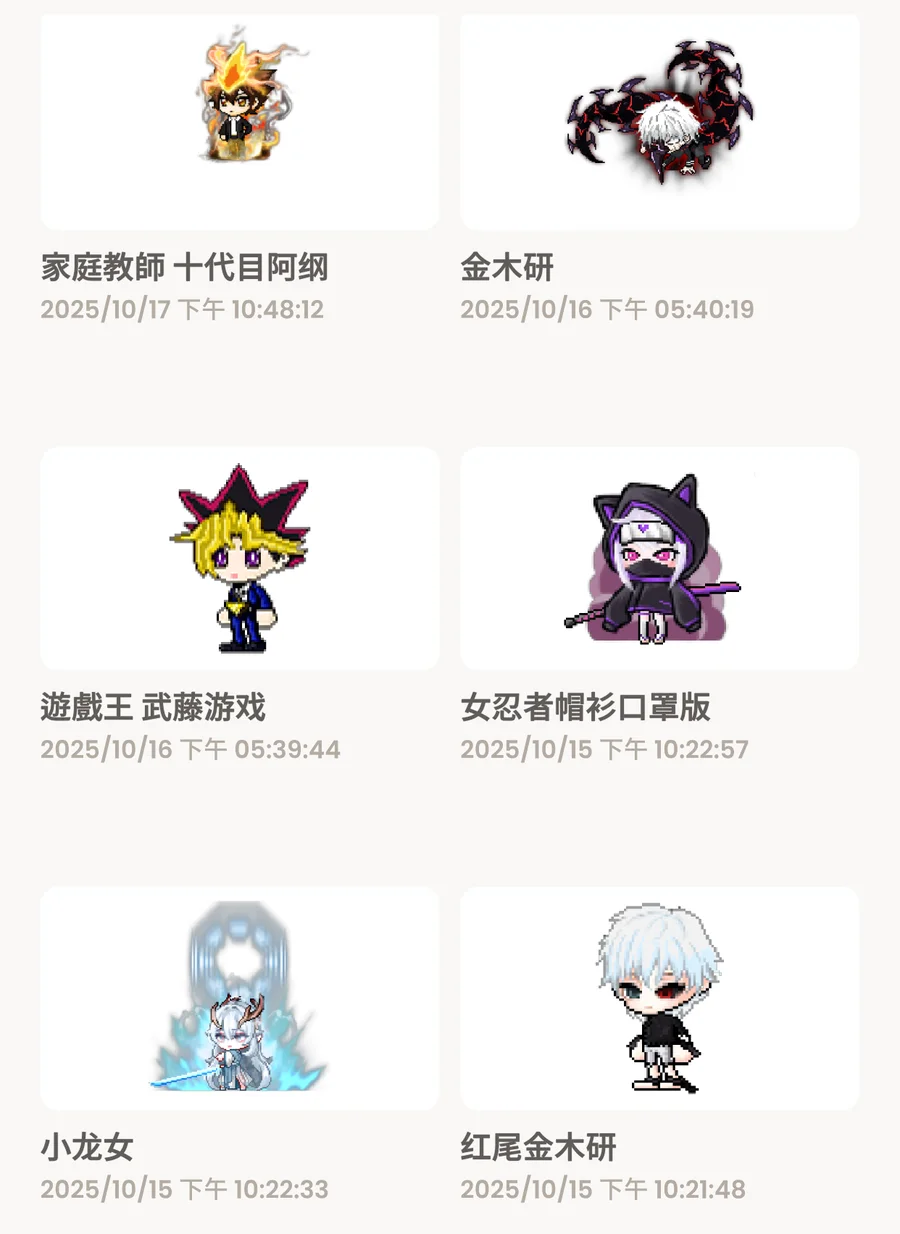Open the 红尾金木研 character card
Viewport: 900px width, 1234px height.
[659, 998]
